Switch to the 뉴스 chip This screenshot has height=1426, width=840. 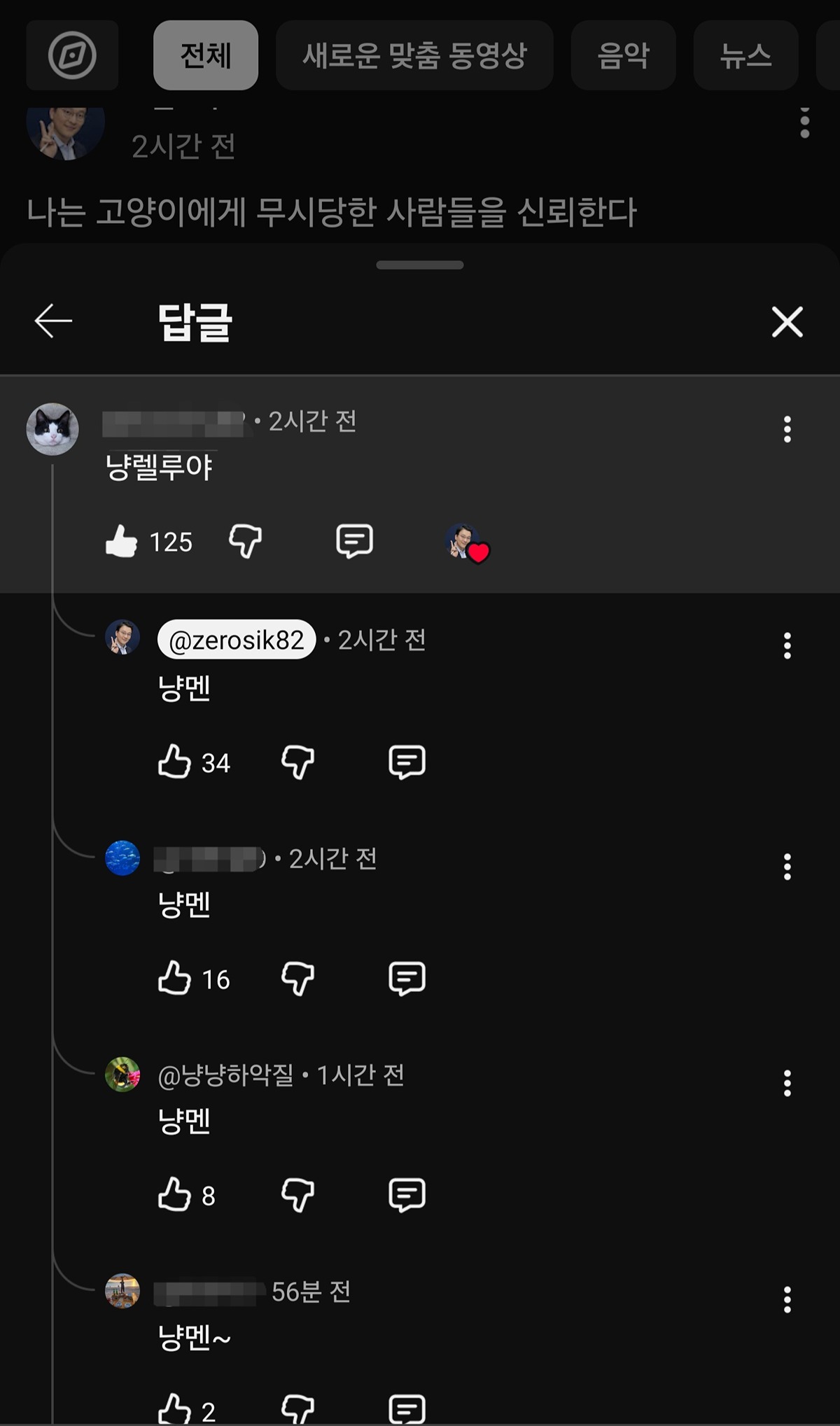click(745, 55)
